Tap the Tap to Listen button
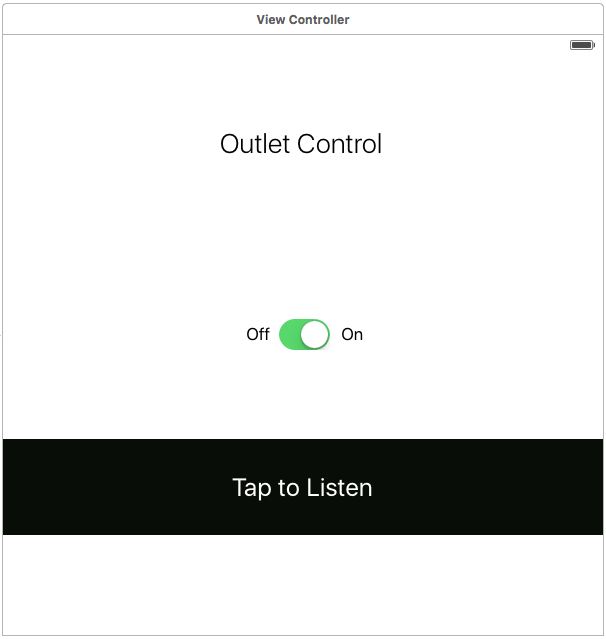Screen dimensions: 606x639 point(302,487)
